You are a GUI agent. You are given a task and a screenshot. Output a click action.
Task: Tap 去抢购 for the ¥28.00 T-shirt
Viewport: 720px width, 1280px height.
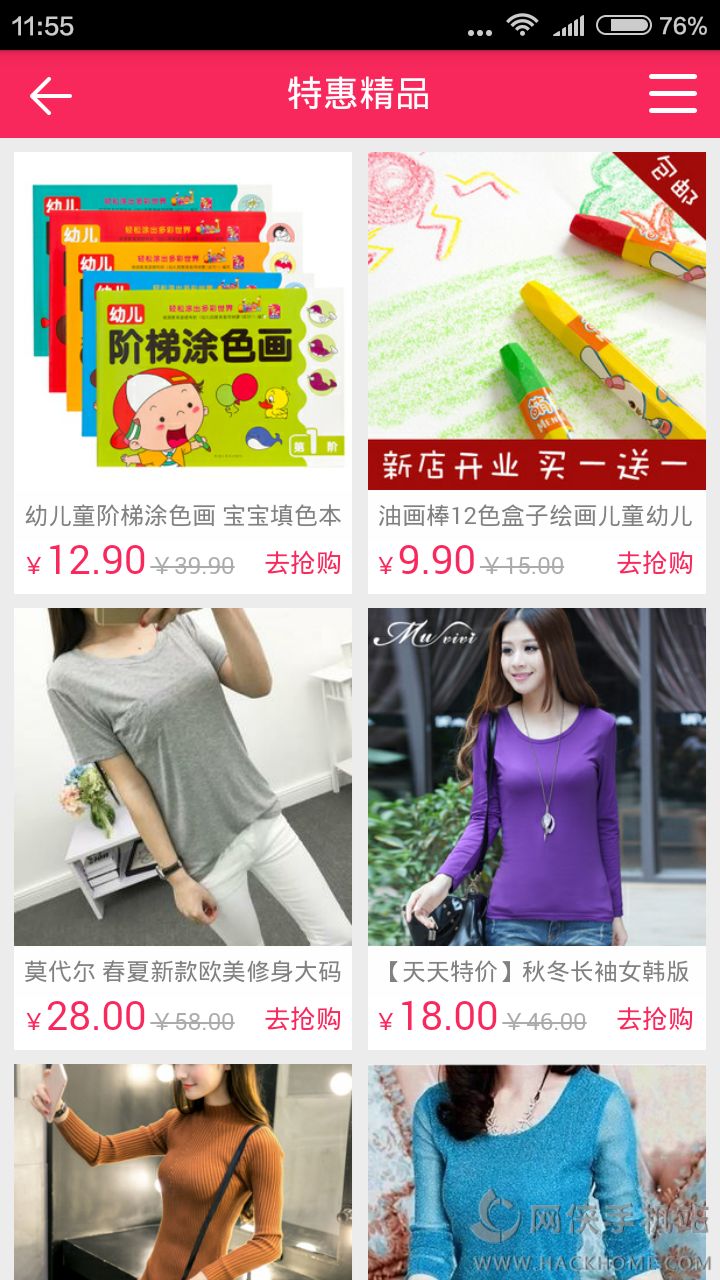point(302,1019)
